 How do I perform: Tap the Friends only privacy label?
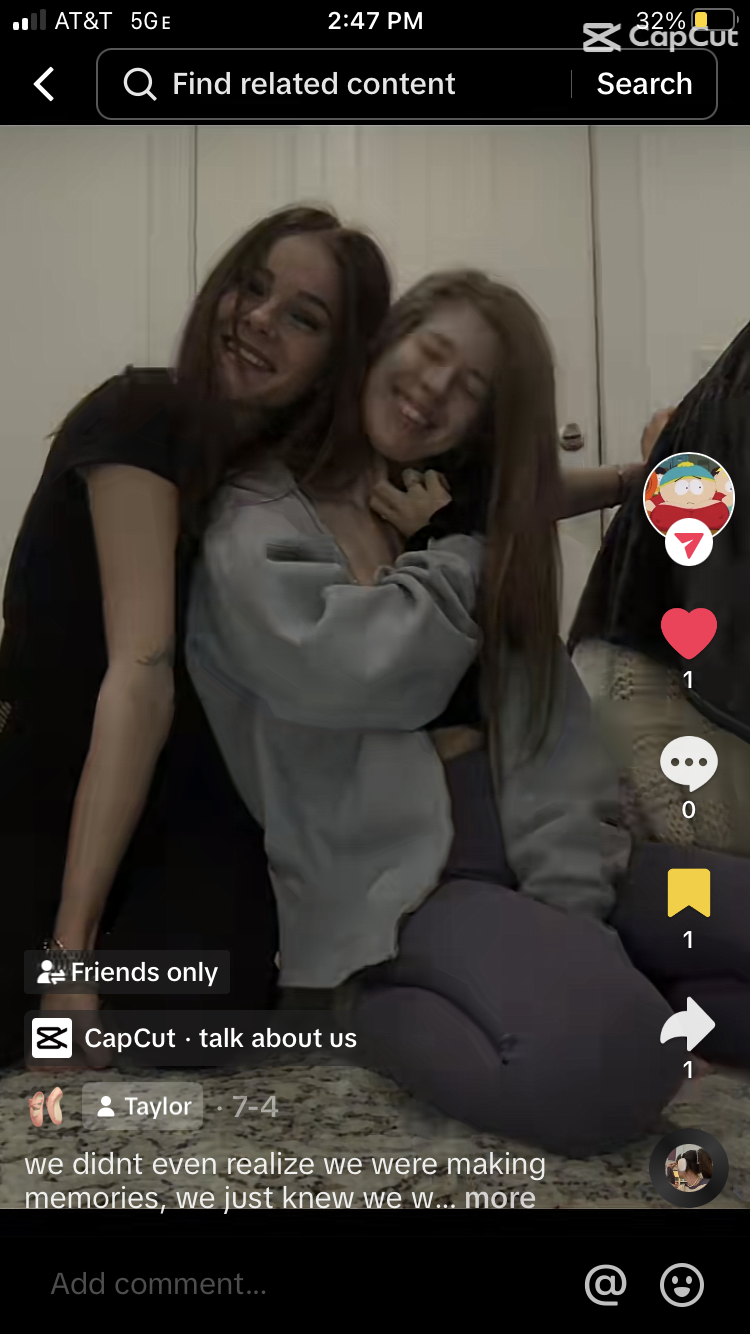pos(127,972)
